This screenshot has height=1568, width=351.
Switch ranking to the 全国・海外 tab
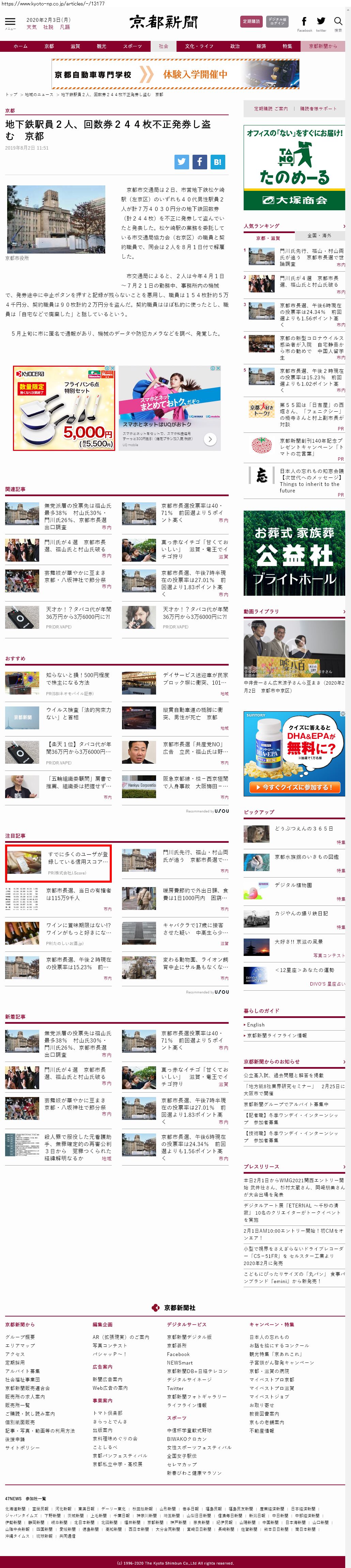click(x=319, y=235)
